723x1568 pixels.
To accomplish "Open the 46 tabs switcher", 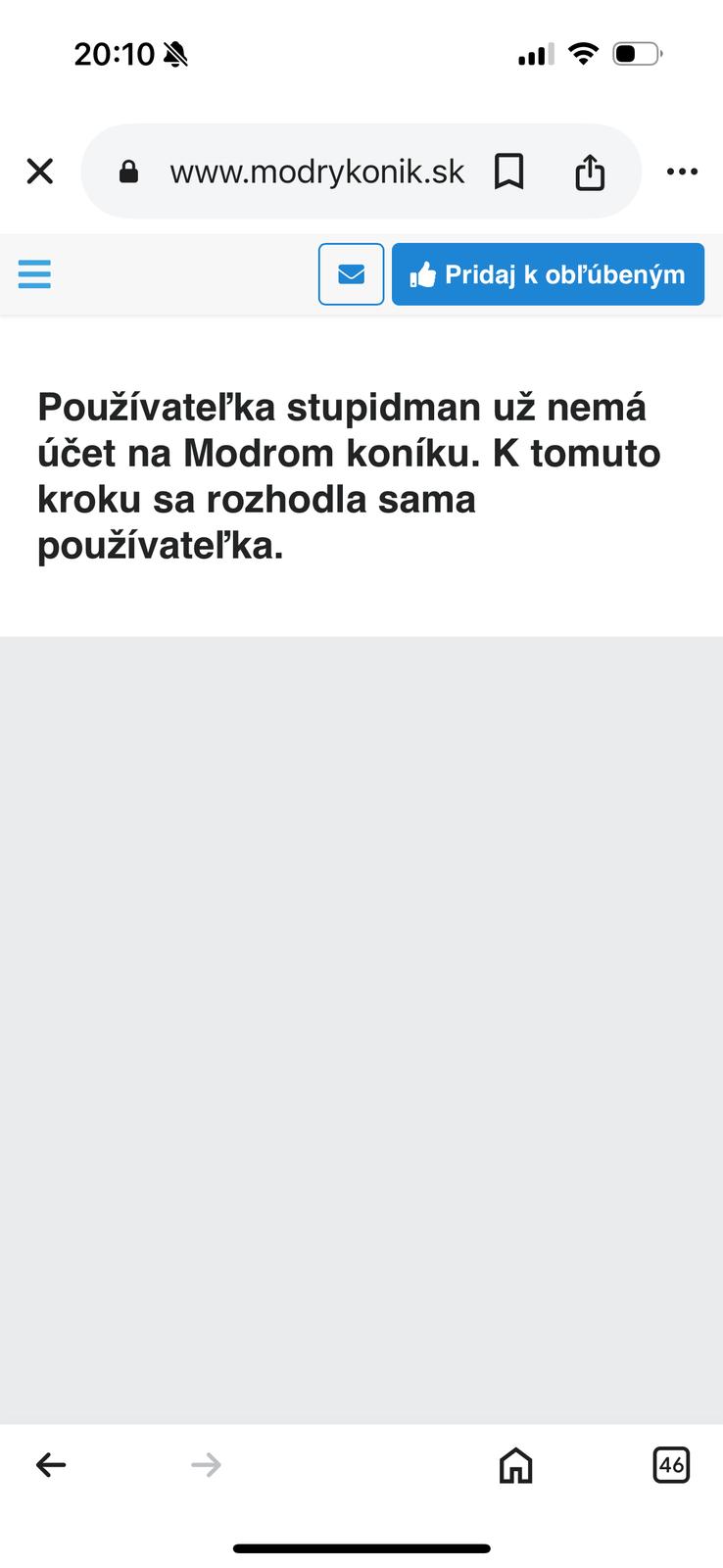I will pos(671,1465).
